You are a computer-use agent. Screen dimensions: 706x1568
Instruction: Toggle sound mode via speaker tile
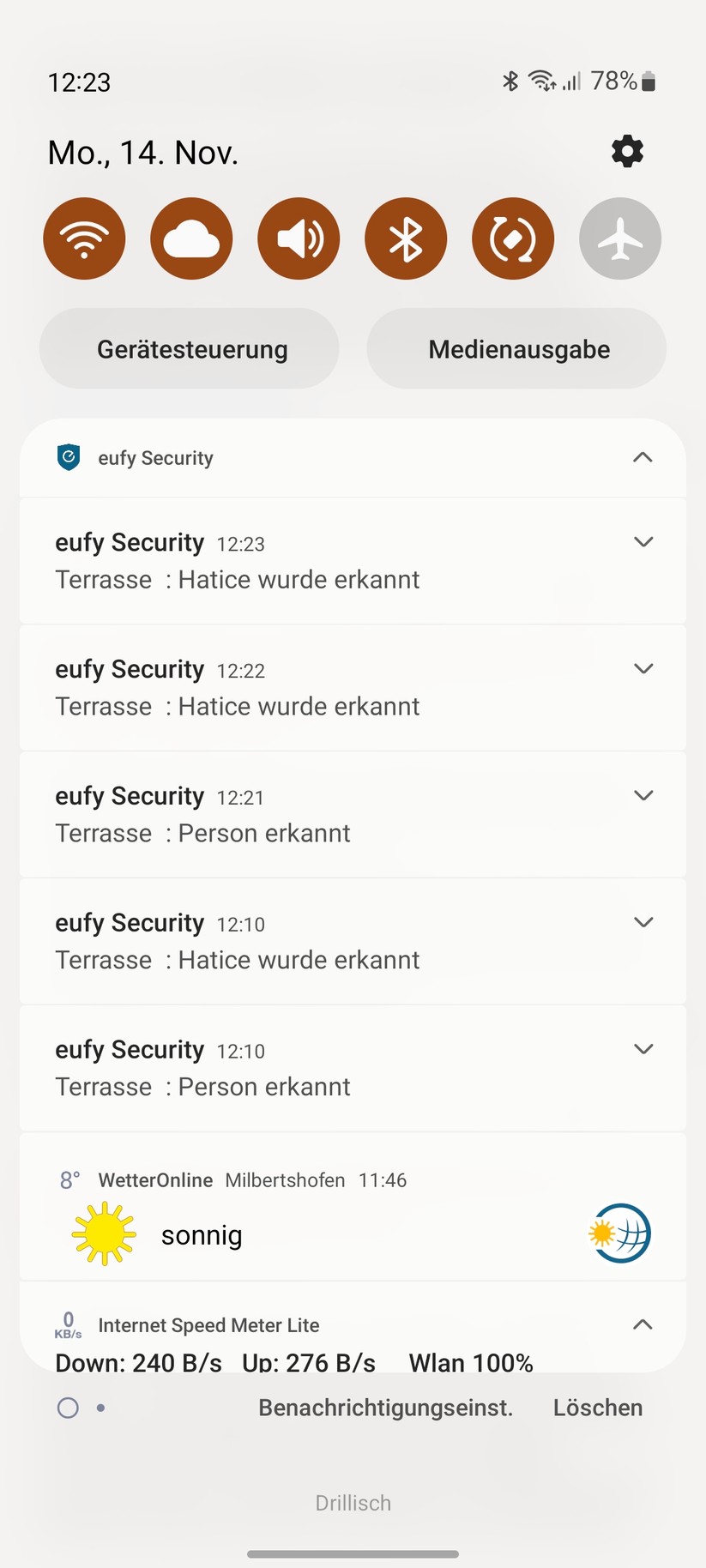coord(299,238)
